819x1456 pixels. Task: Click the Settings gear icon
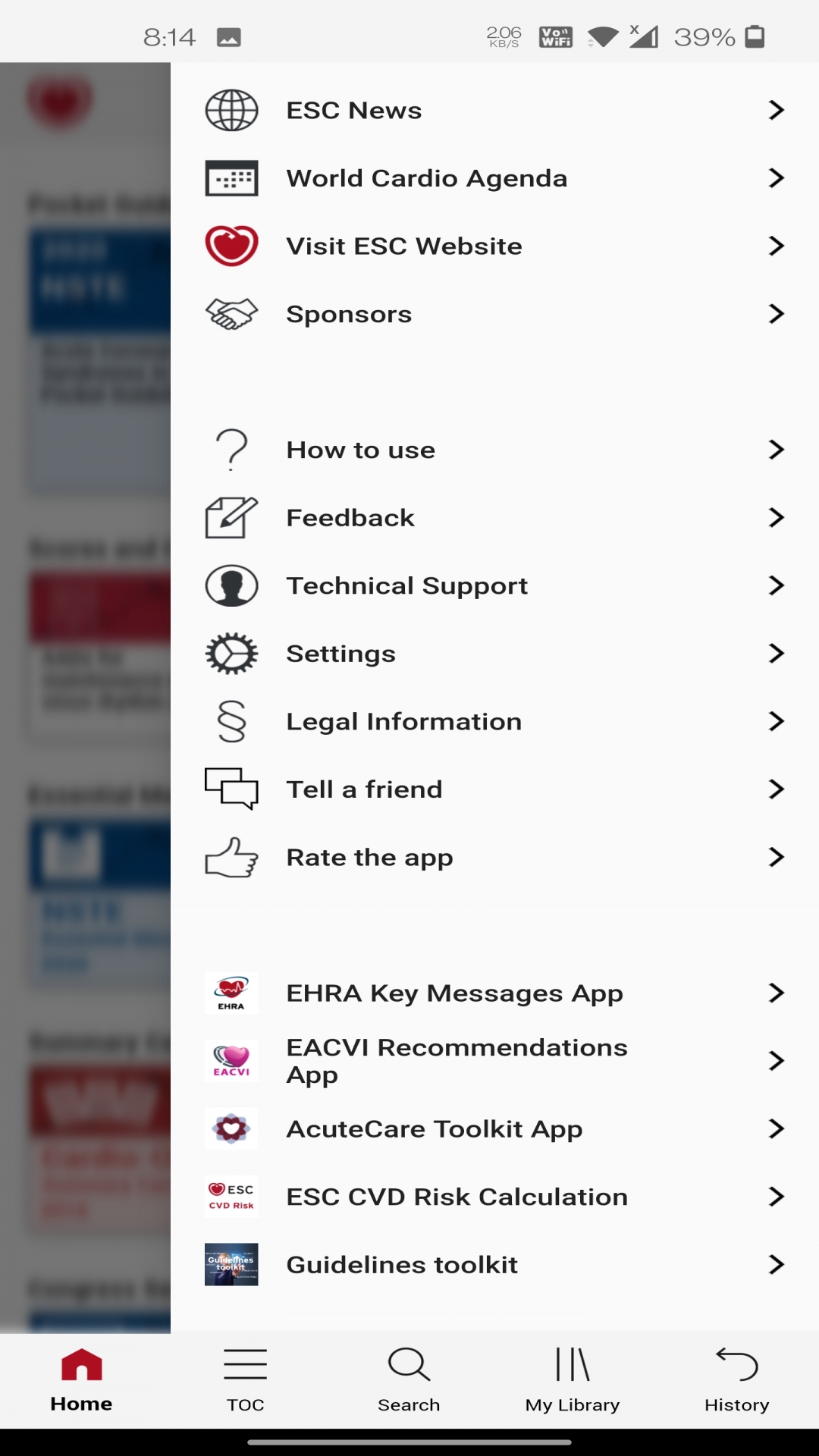(x=231, y=652)
